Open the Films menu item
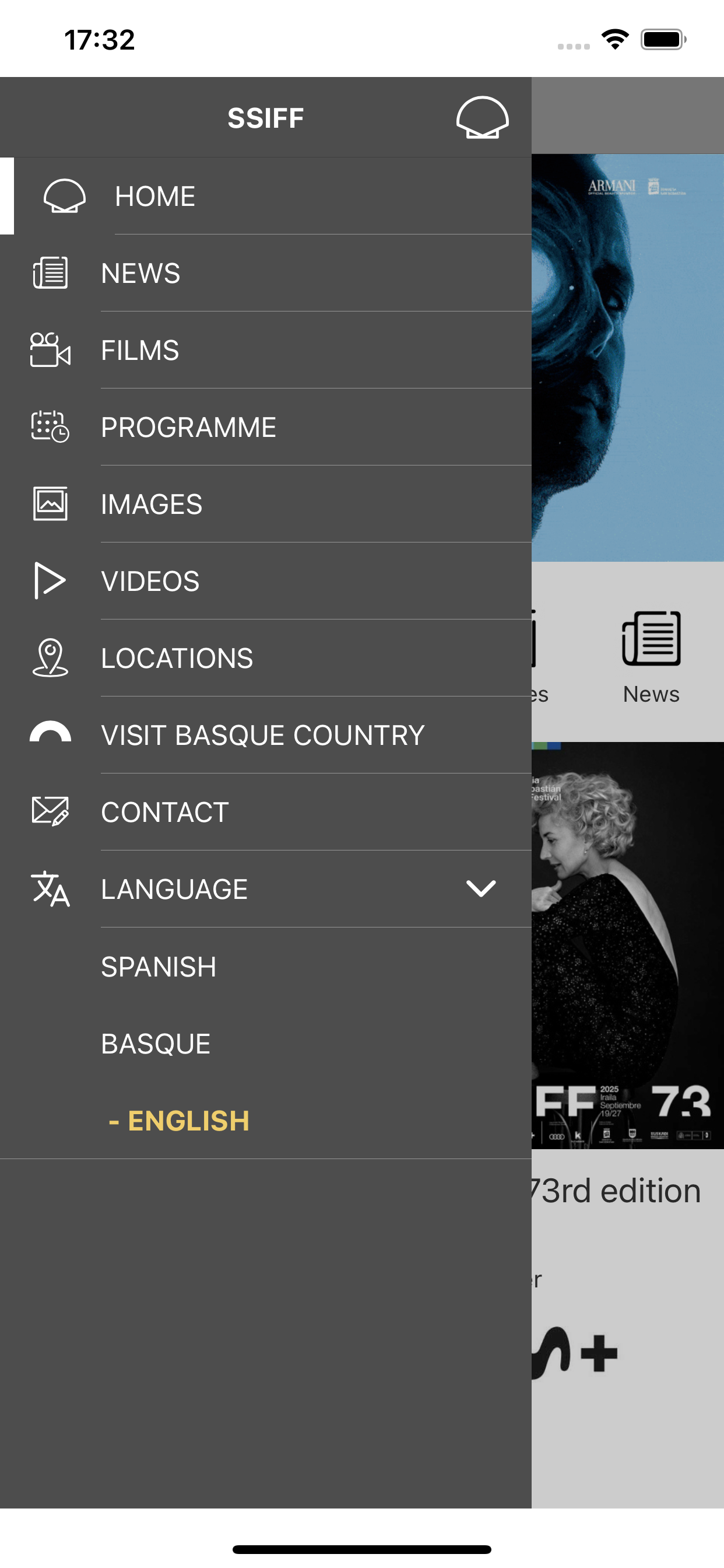The width and height of the screenshot is (724, 1568). point(266,350)
